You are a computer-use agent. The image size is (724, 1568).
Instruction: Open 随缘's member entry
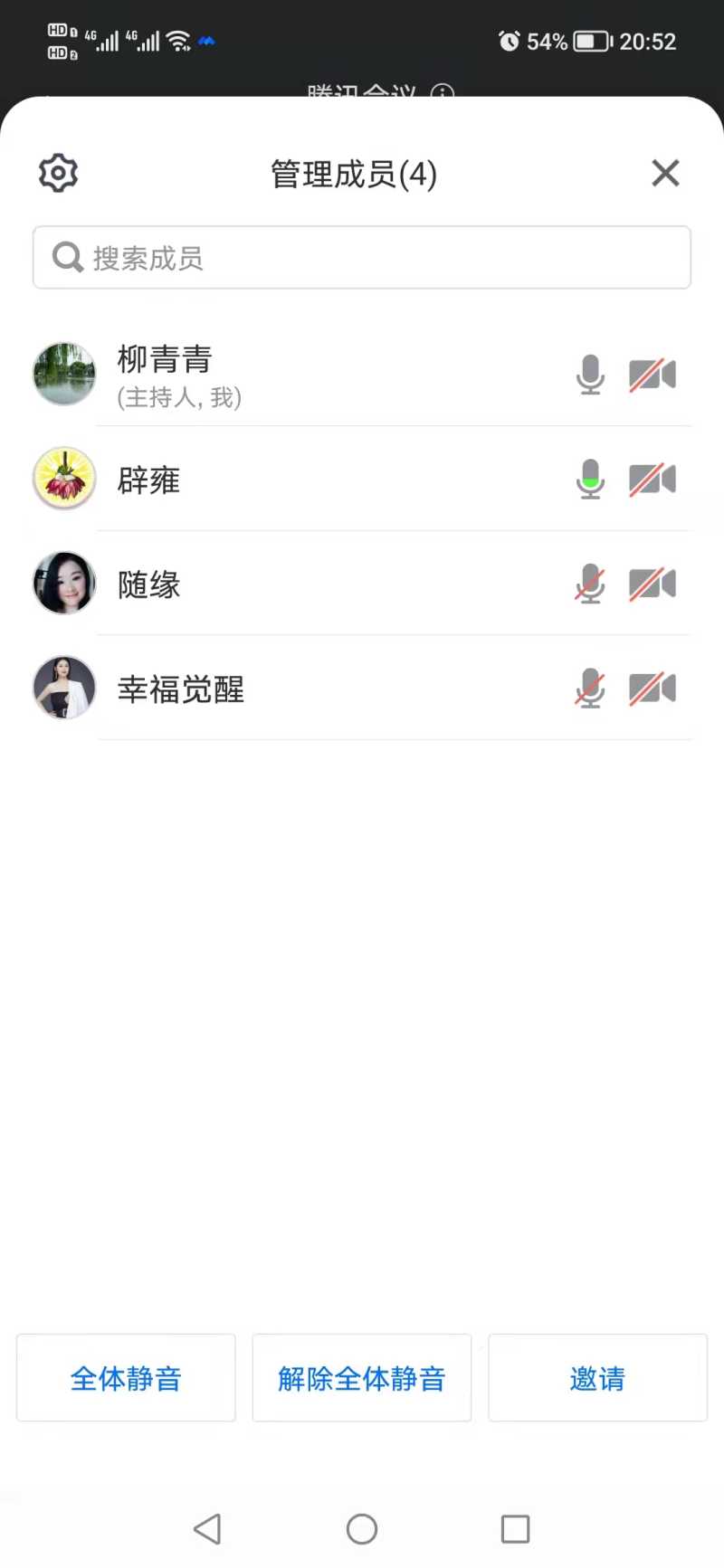coord(271,584)
